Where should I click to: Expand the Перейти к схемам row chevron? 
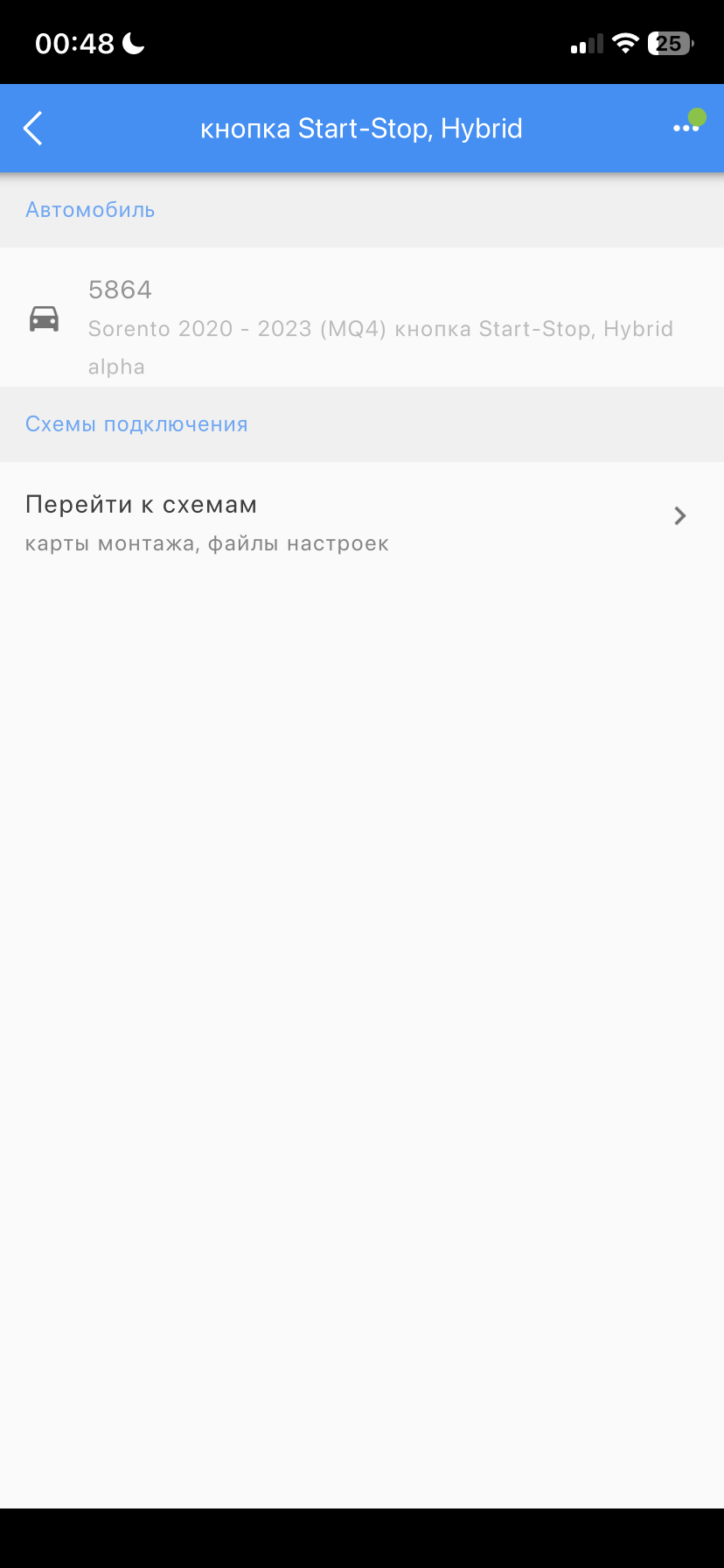tap(679, 516)
